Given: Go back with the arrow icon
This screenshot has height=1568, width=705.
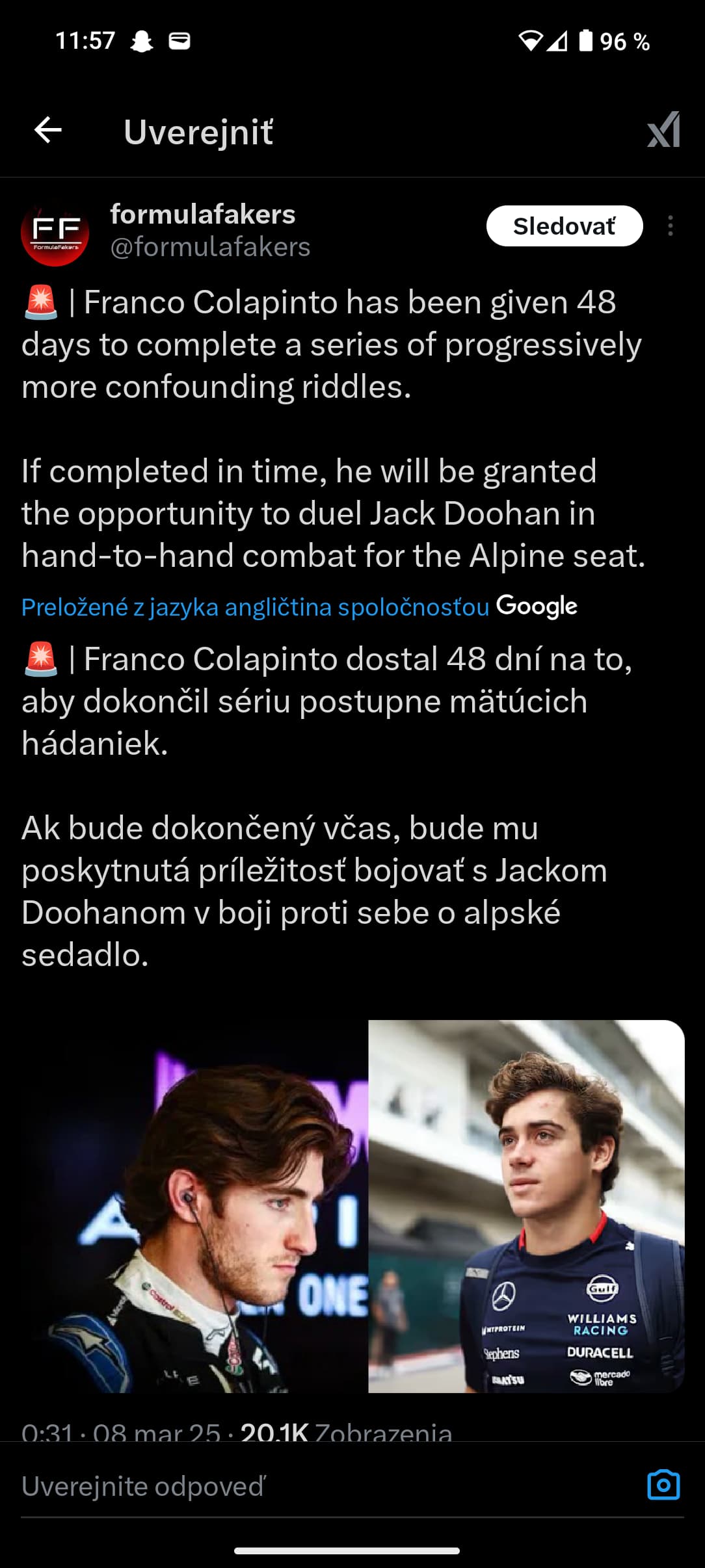Looking at the screenshot, I should tap(48, 130).
